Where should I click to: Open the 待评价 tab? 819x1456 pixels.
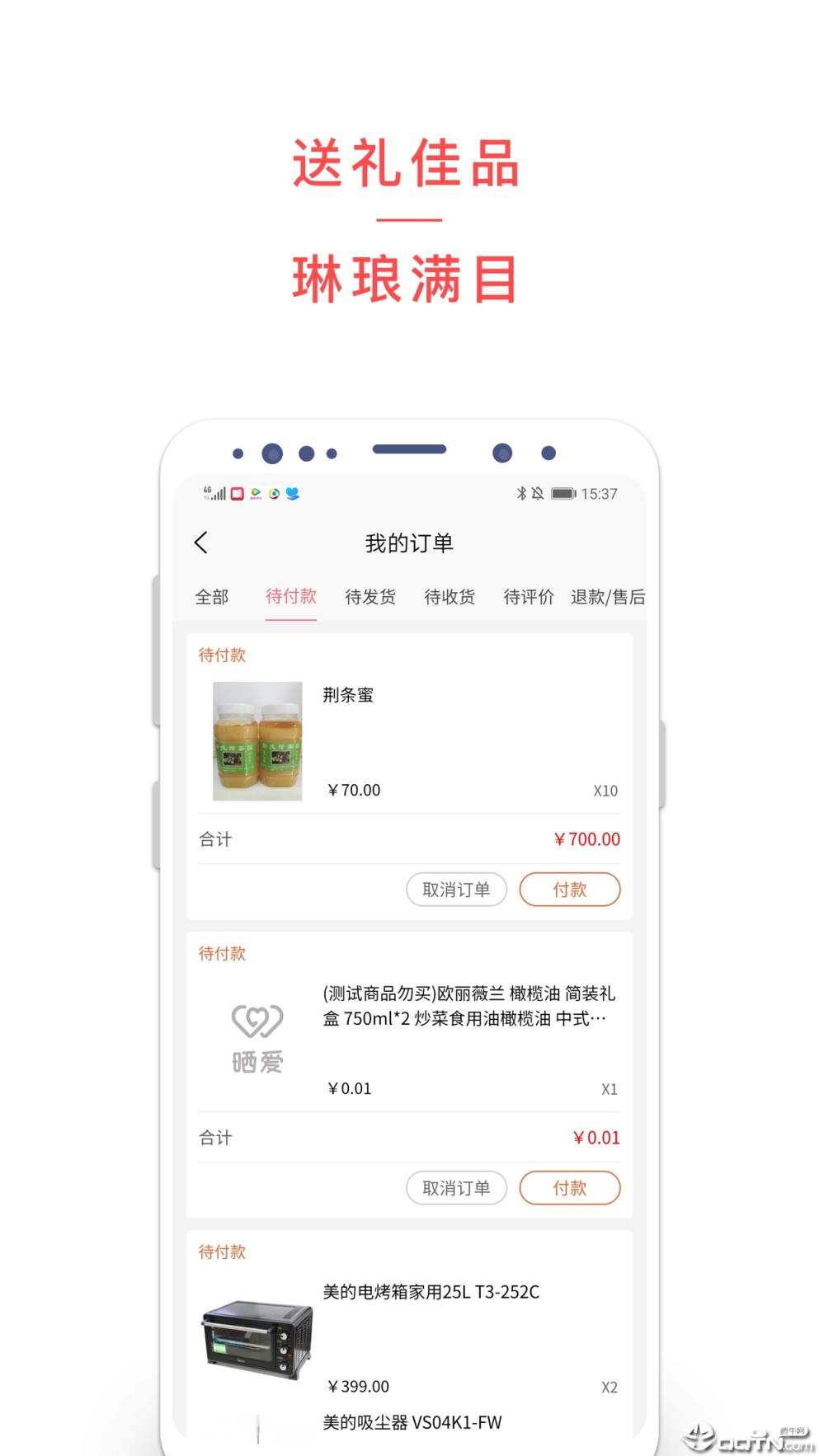pyautogui.click(x=529, y=597)
